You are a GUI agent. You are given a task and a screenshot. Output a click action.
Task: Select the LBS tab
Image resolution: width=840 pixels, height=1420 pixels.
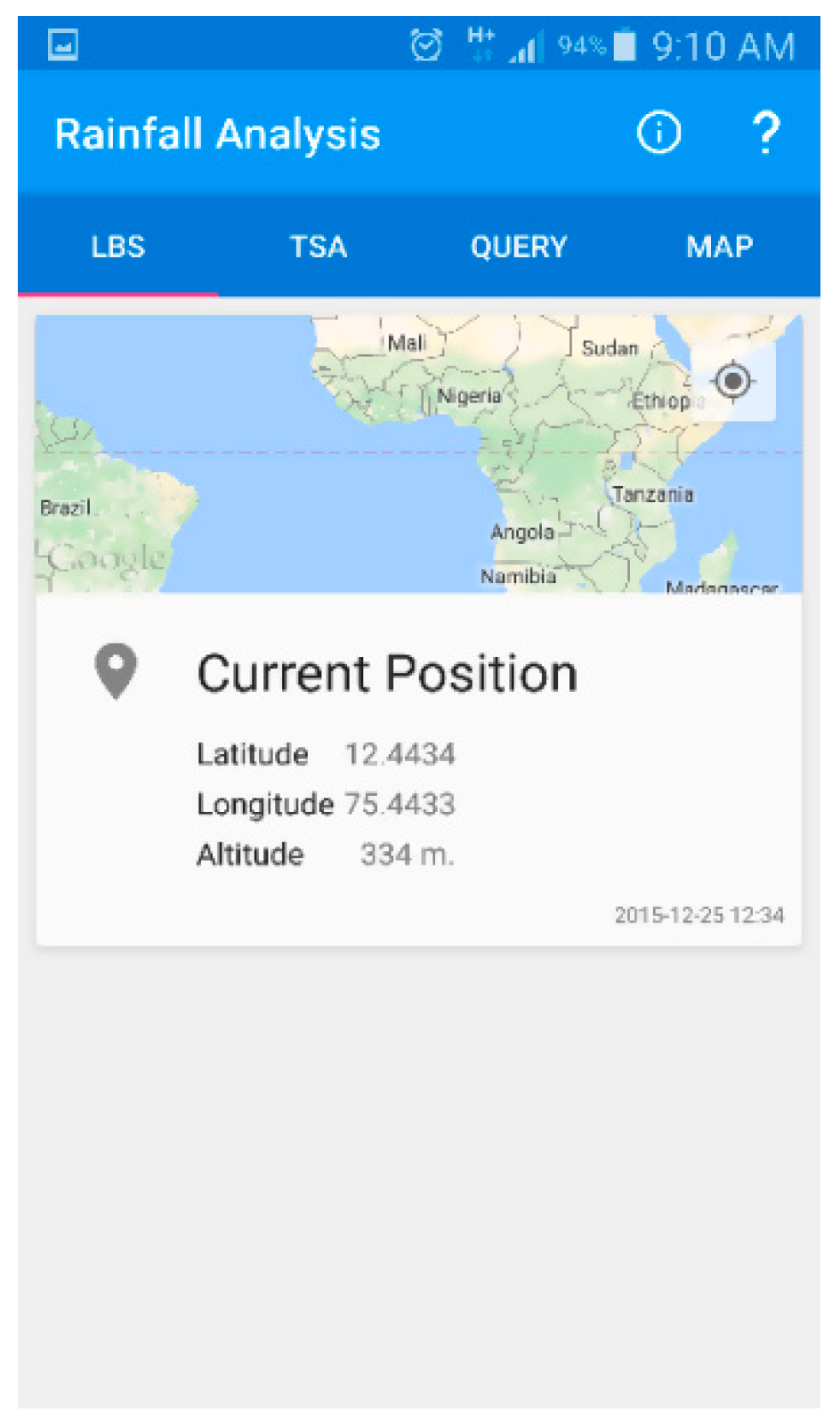118,247
